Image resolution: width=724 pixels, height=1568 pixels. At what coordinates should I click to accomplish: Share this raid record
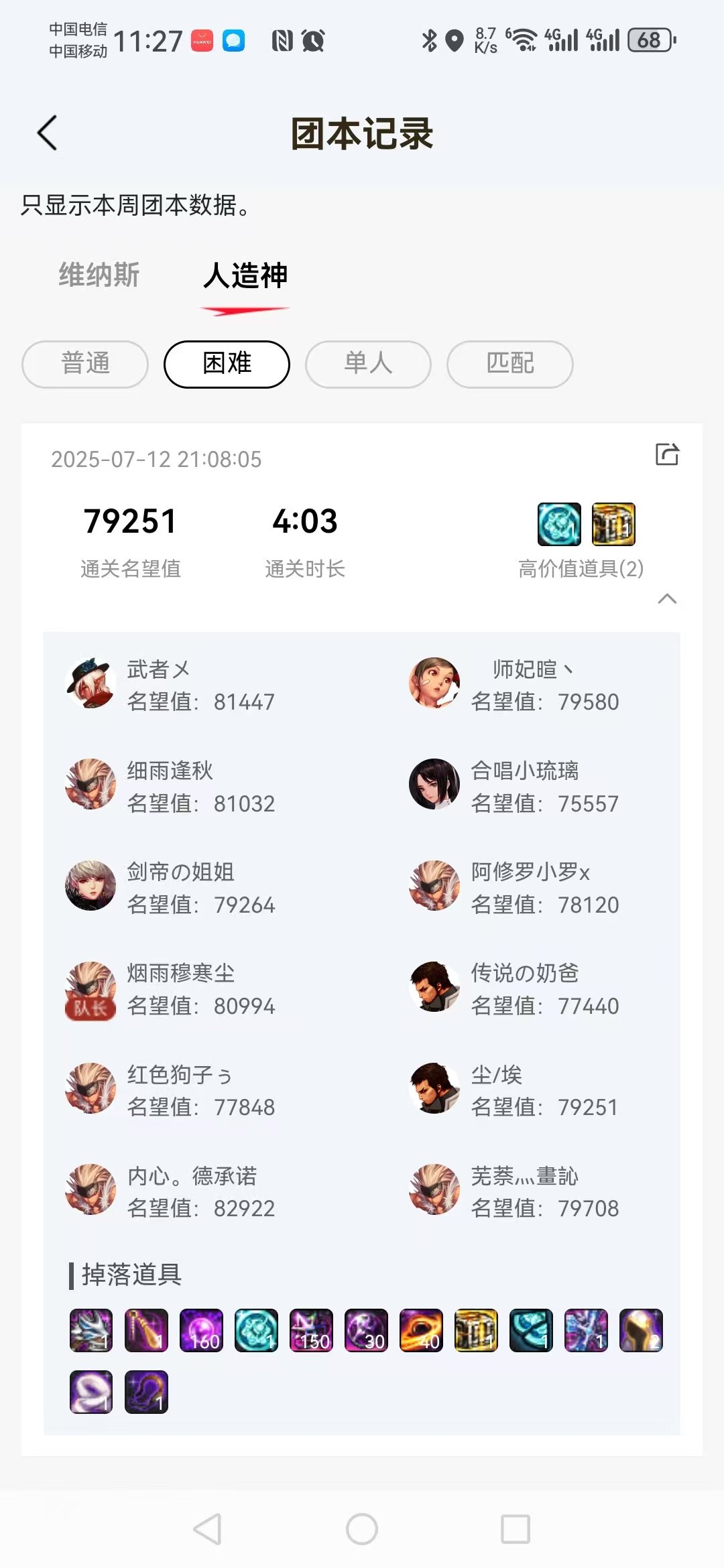tap(666, 454)
